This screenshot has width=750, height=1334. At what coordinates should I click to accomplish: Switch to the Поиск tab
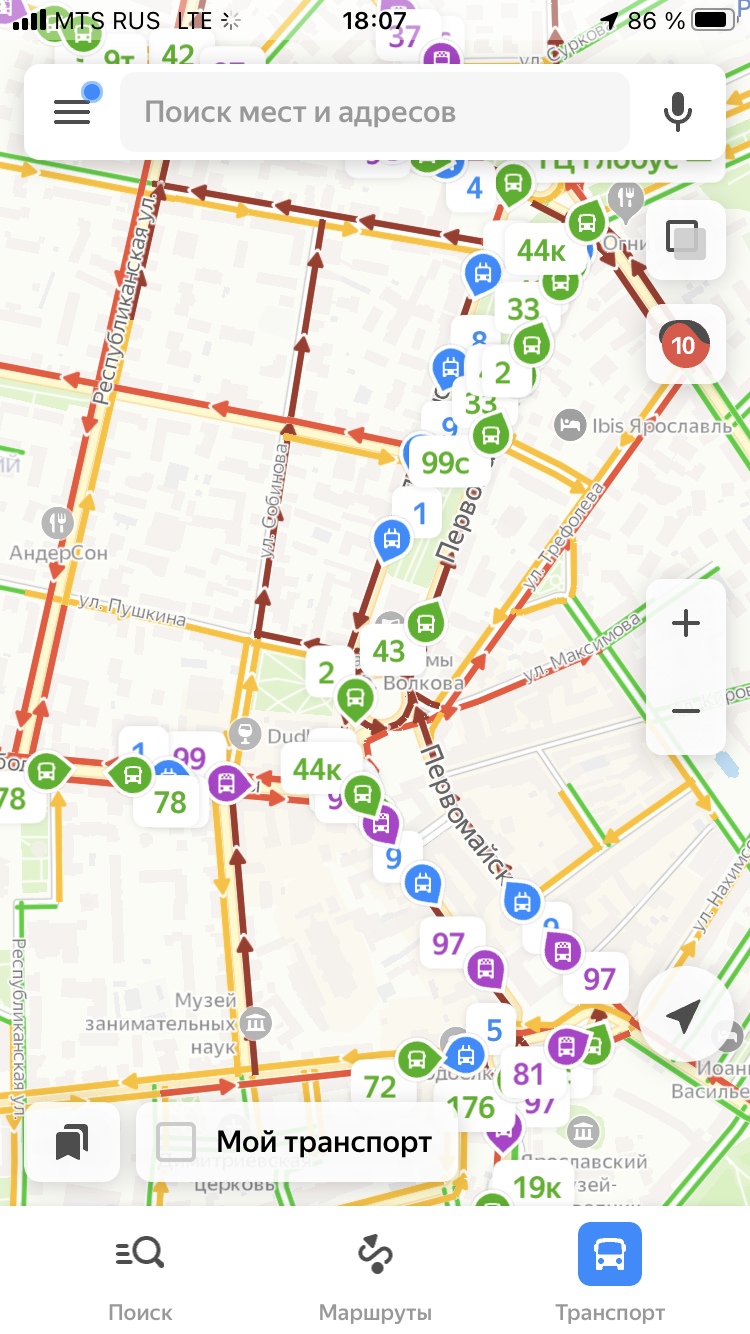point(140,1270)
